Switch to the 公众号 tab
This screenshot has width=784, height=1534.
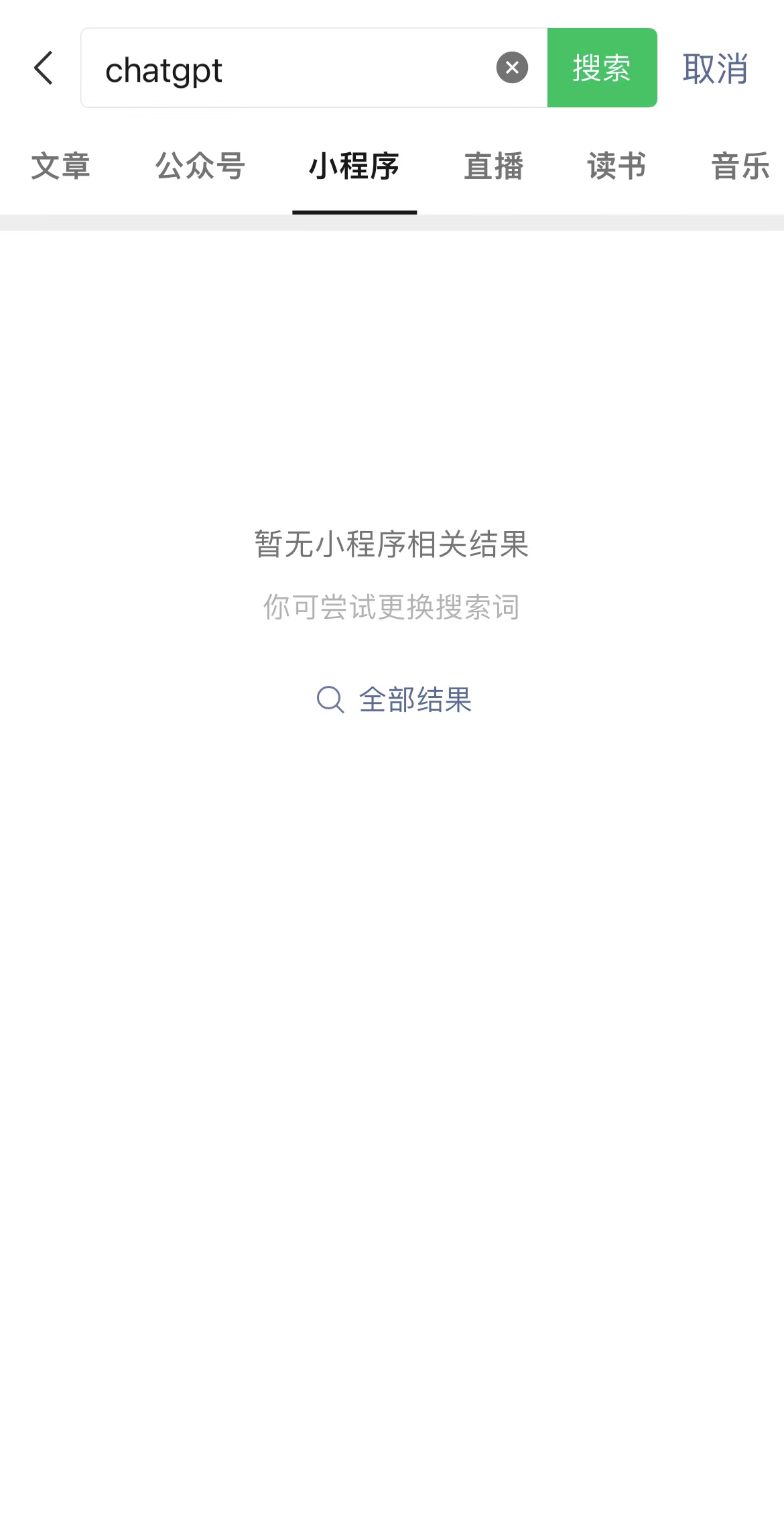pos(200,166)
